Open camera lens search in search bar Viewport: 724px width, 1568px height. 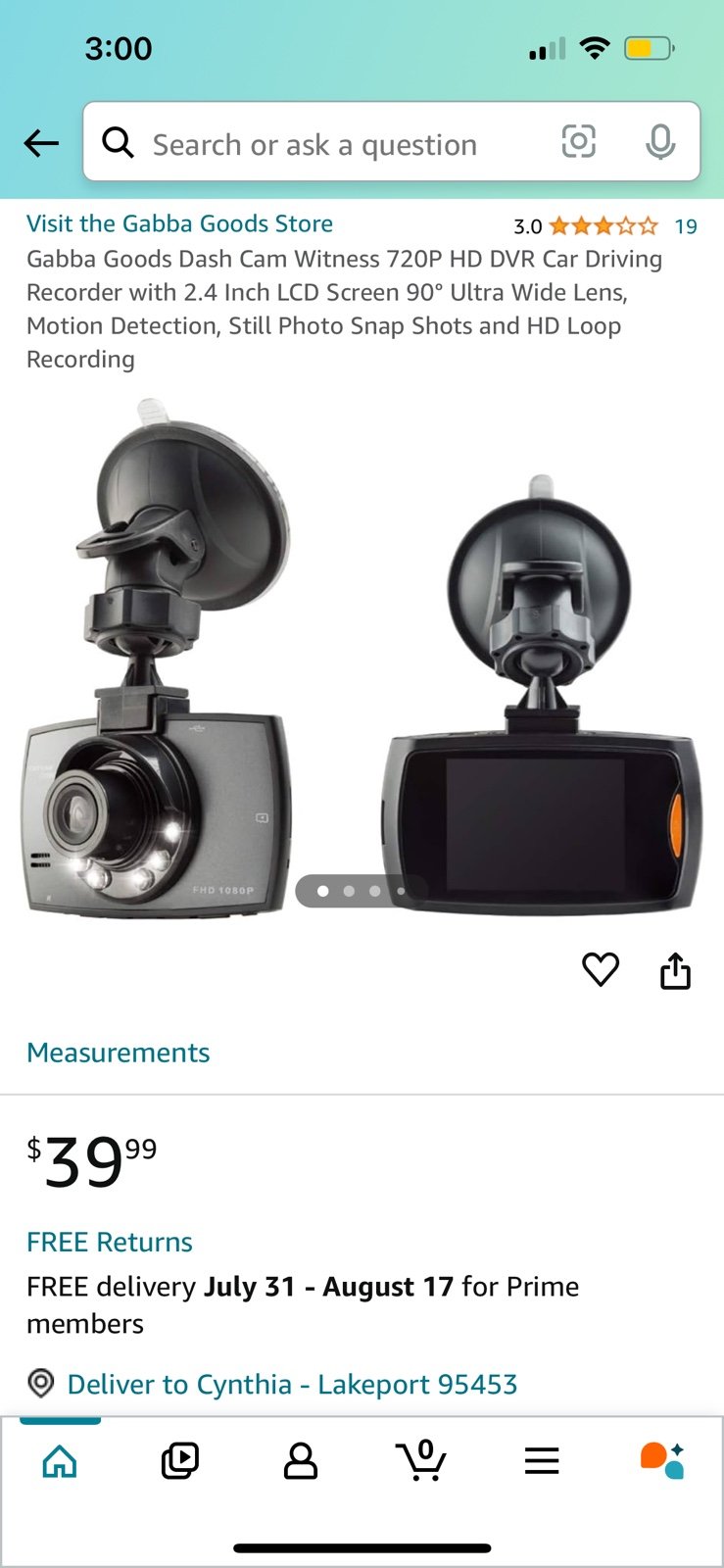coord(578,142)
